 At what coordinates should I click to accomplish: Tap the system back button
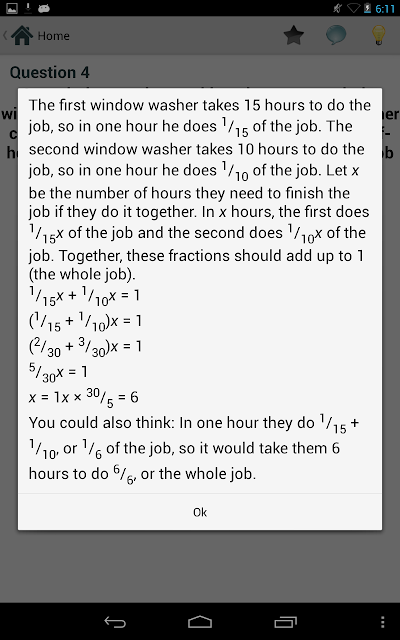point(115,622)
